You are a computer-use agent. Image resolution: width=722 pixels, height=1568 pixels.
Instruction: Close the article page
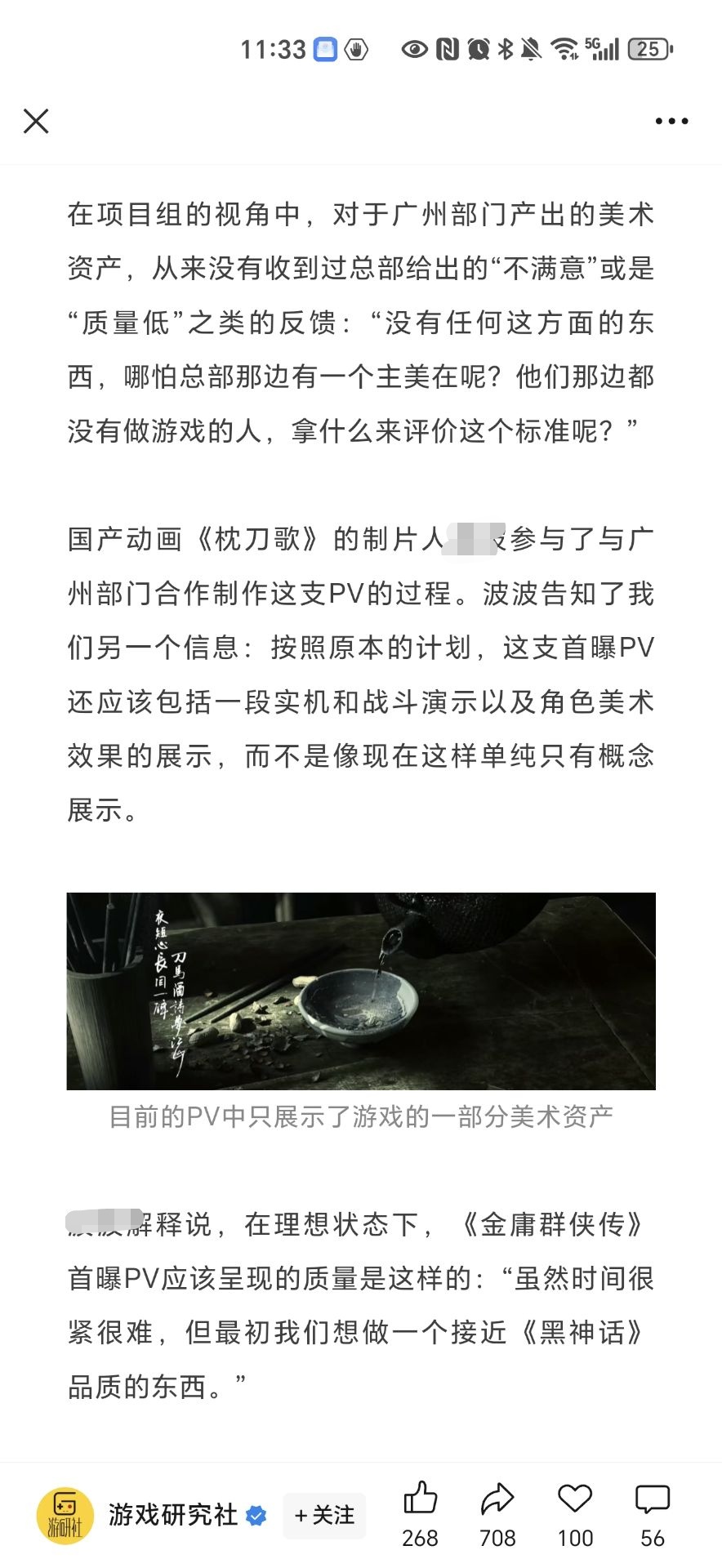[x=36, y=121]
